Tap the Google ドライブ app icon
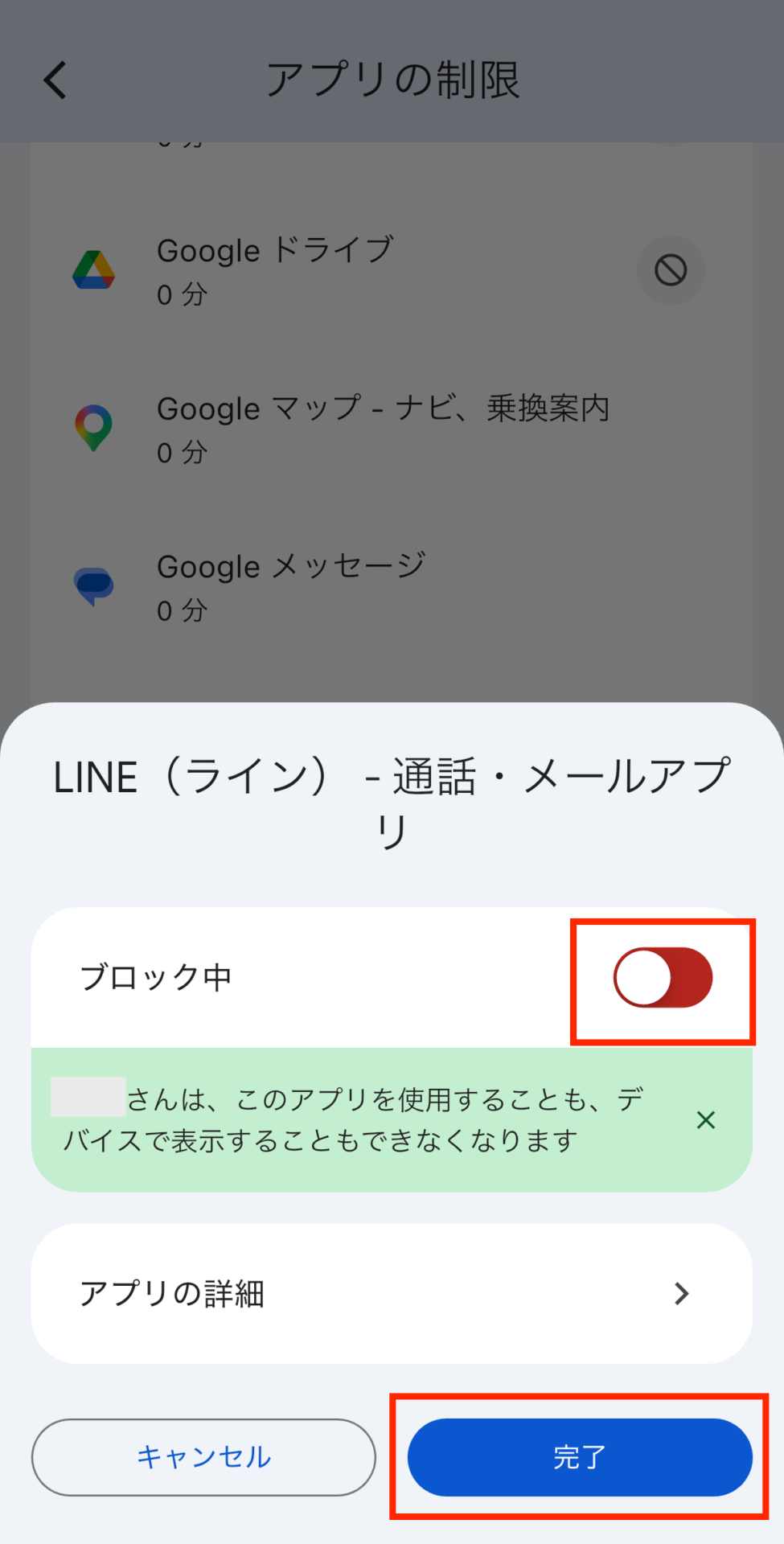The width and height of the screenshot is (784, 1544). click(x=94, y=270)
